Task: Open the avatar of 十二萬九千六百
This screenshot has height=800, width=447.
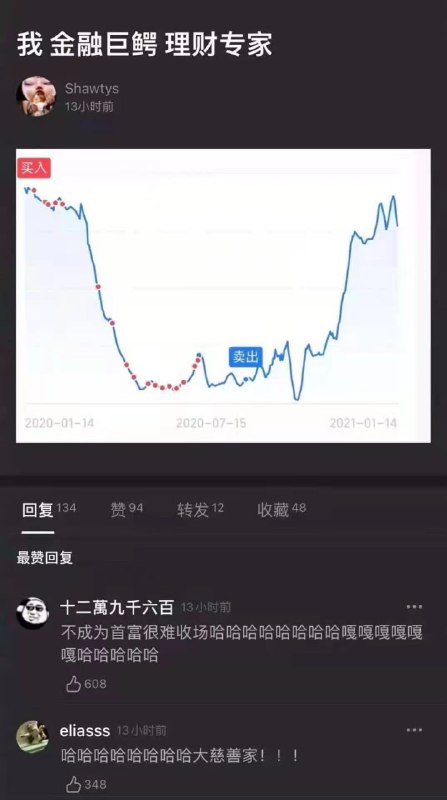Action: click(x=33, y=613)
